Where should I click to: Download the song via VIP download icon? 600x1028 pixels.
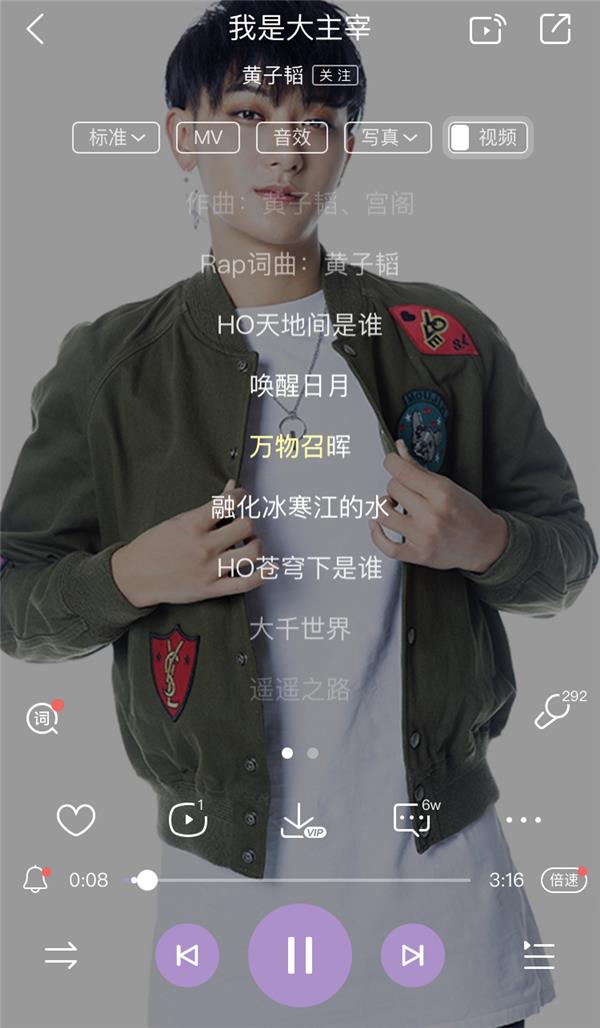(x=299, y=821)
